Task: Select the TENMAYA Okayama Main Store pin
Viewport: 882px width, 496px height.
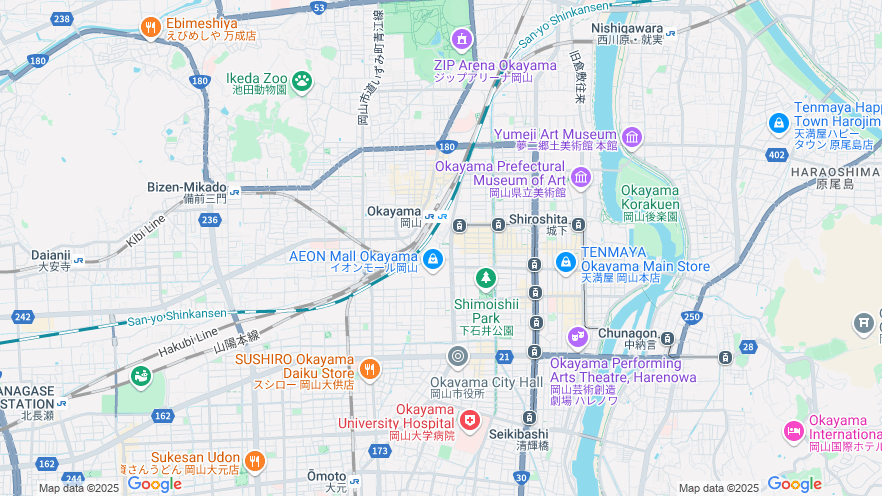Action: [x=565, y=261]
